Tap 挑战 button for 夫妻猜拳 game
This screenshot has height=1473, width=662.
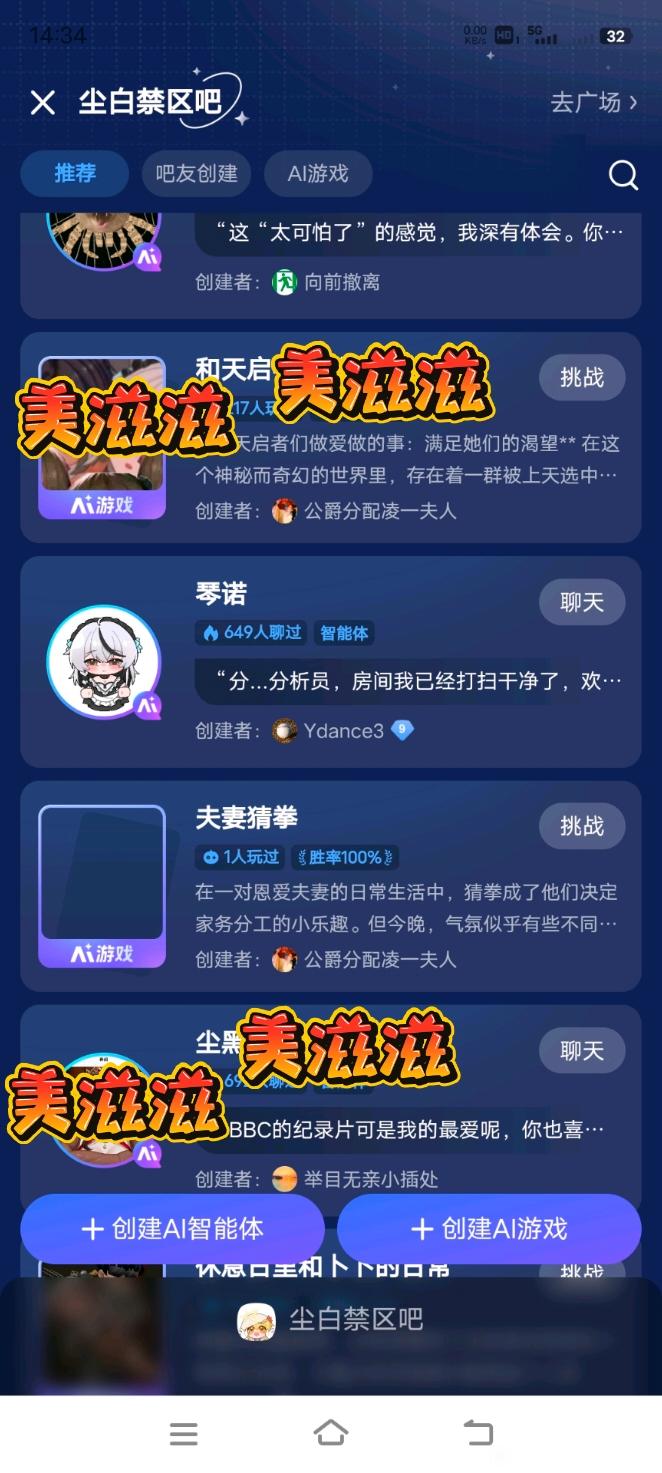pyautogui.click(x=582, y=826)
